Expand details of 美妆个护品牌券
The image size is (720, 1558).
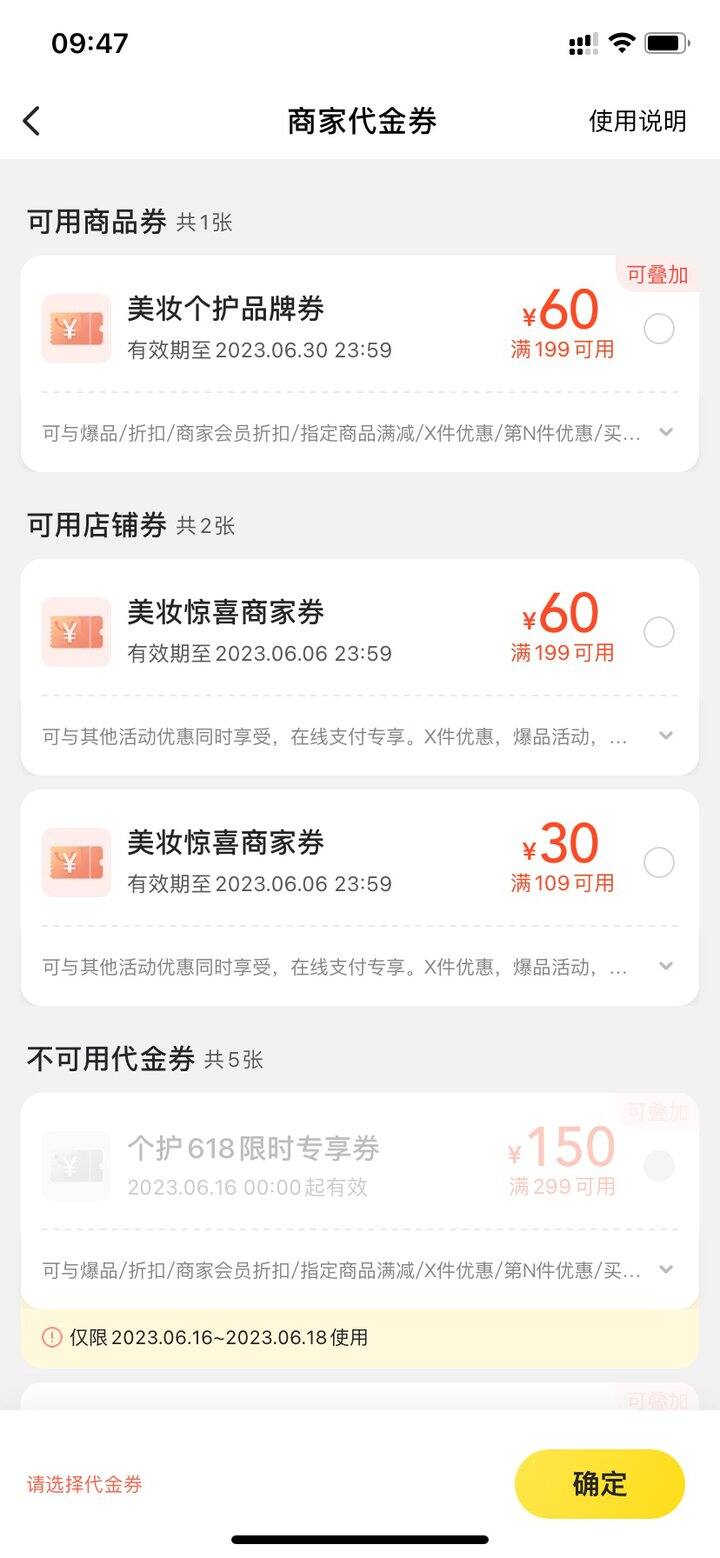point(667,432)
